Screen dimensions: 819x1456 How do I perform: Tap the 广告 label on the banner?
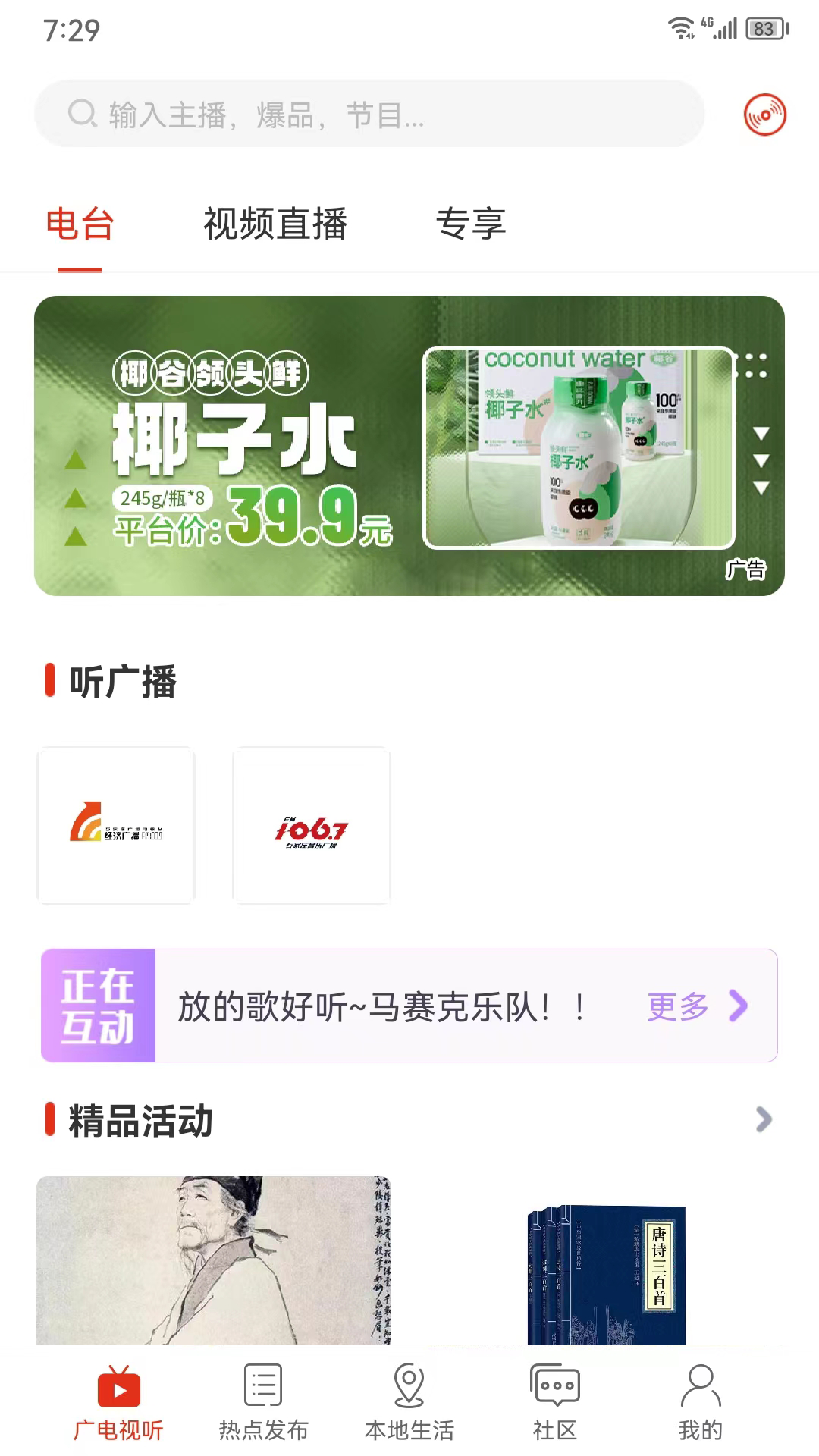tap(746, 569)
